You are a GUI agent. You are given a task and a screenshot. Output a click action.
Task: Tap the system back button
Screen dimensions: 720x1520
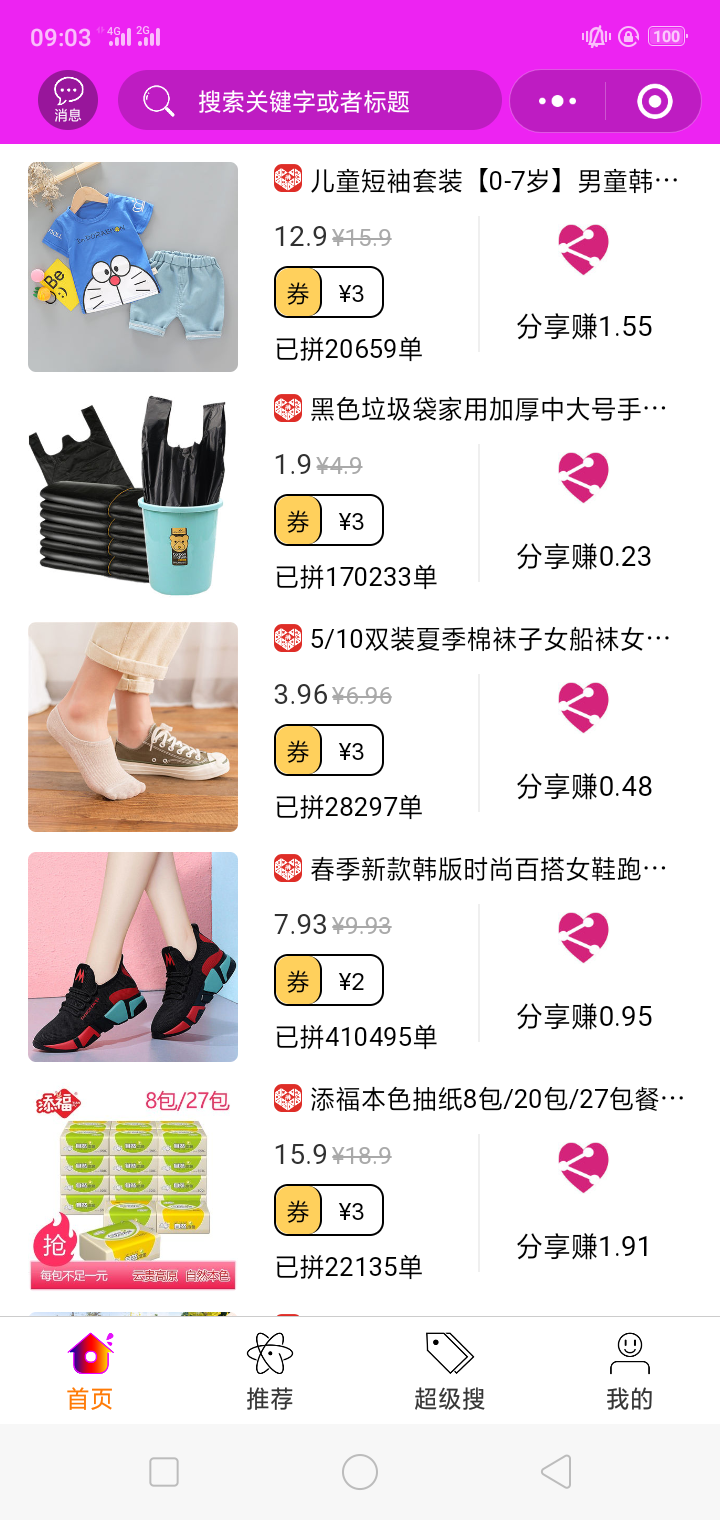556,1472
